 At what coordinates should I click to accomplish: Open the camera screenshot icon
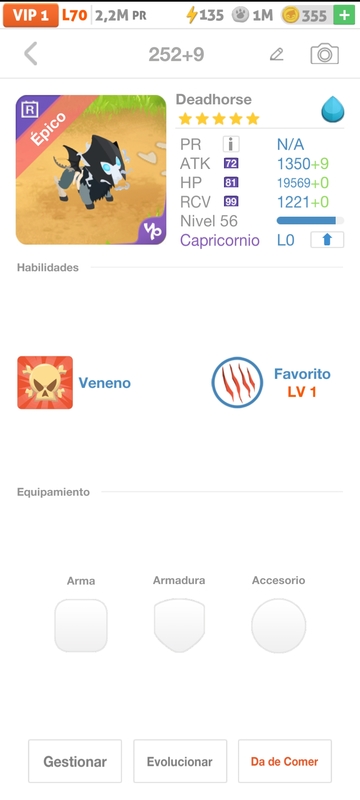(324, 54)
